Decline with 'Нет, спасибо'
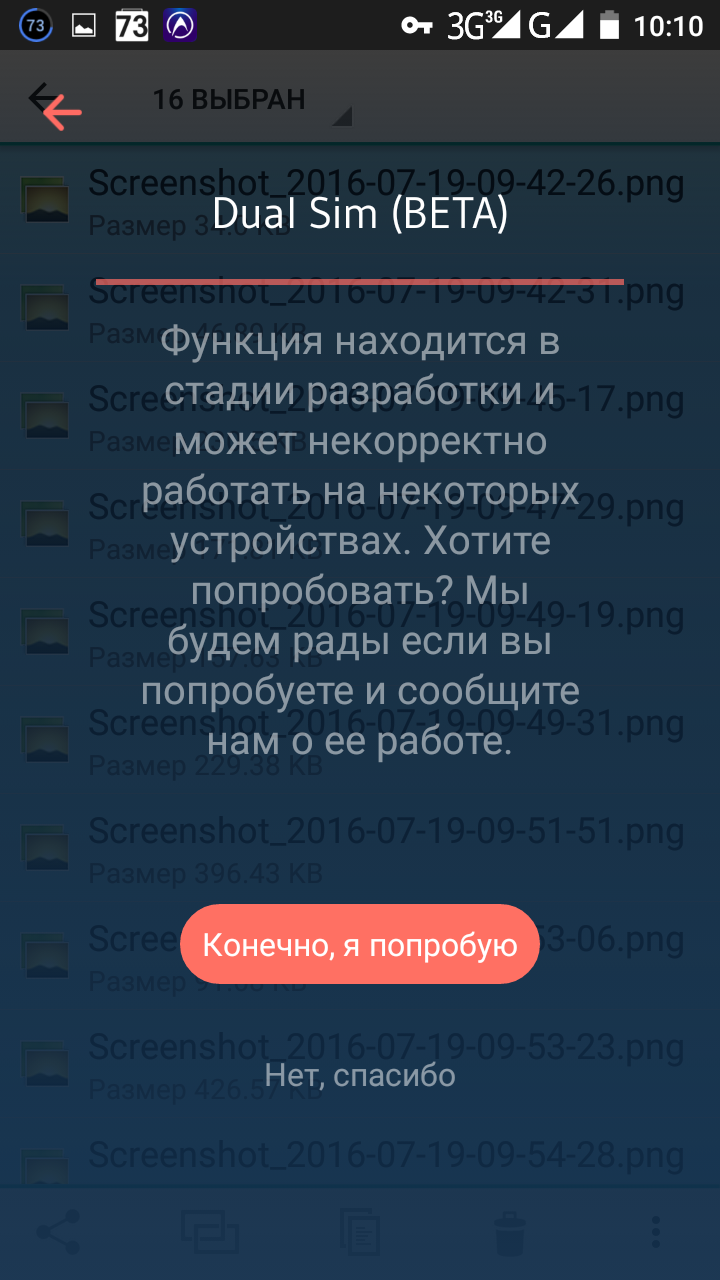Screen dimensions: 720x1280 click(x=360, y=1075)
